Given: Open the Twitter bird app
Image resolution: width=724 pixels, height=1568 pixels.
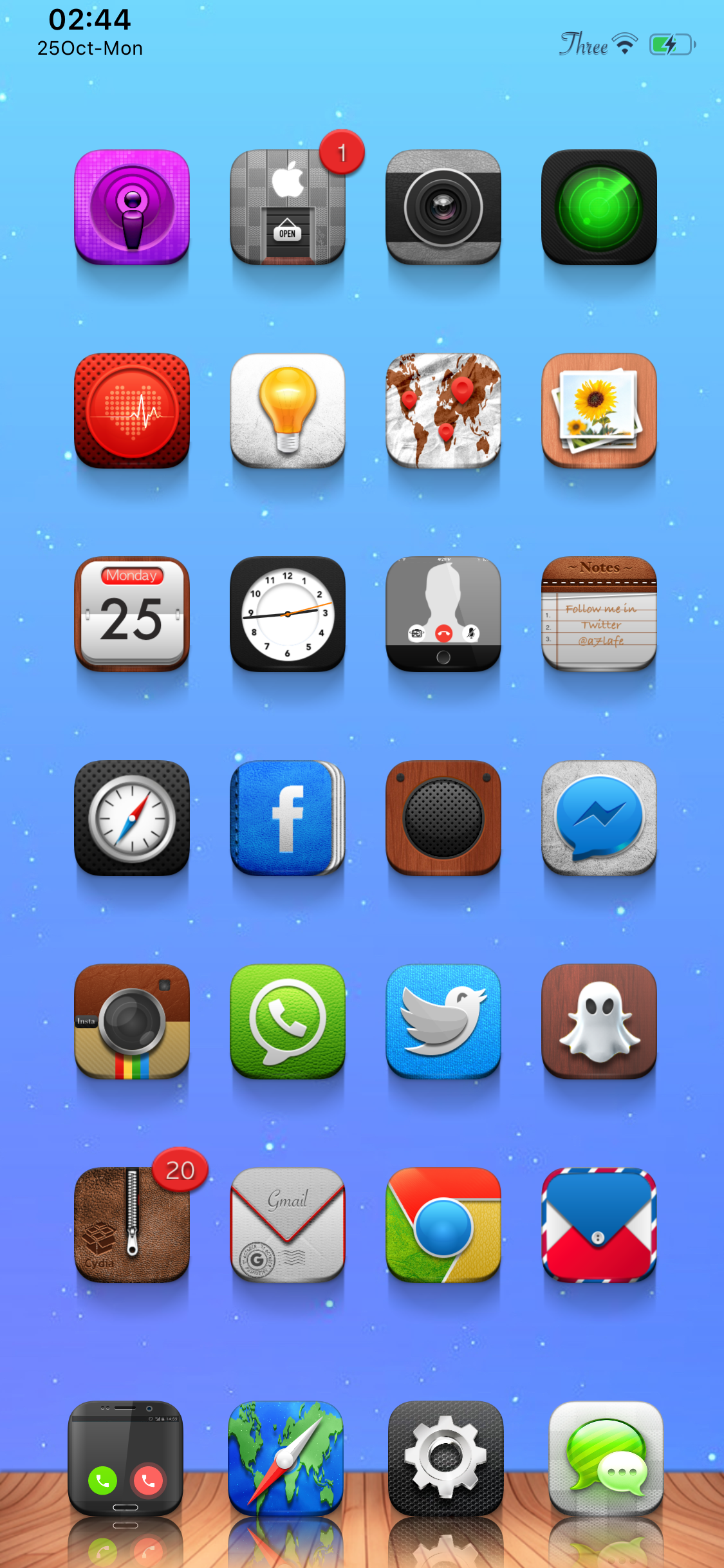Looking at the screenshot, I should coord(443,1021).
